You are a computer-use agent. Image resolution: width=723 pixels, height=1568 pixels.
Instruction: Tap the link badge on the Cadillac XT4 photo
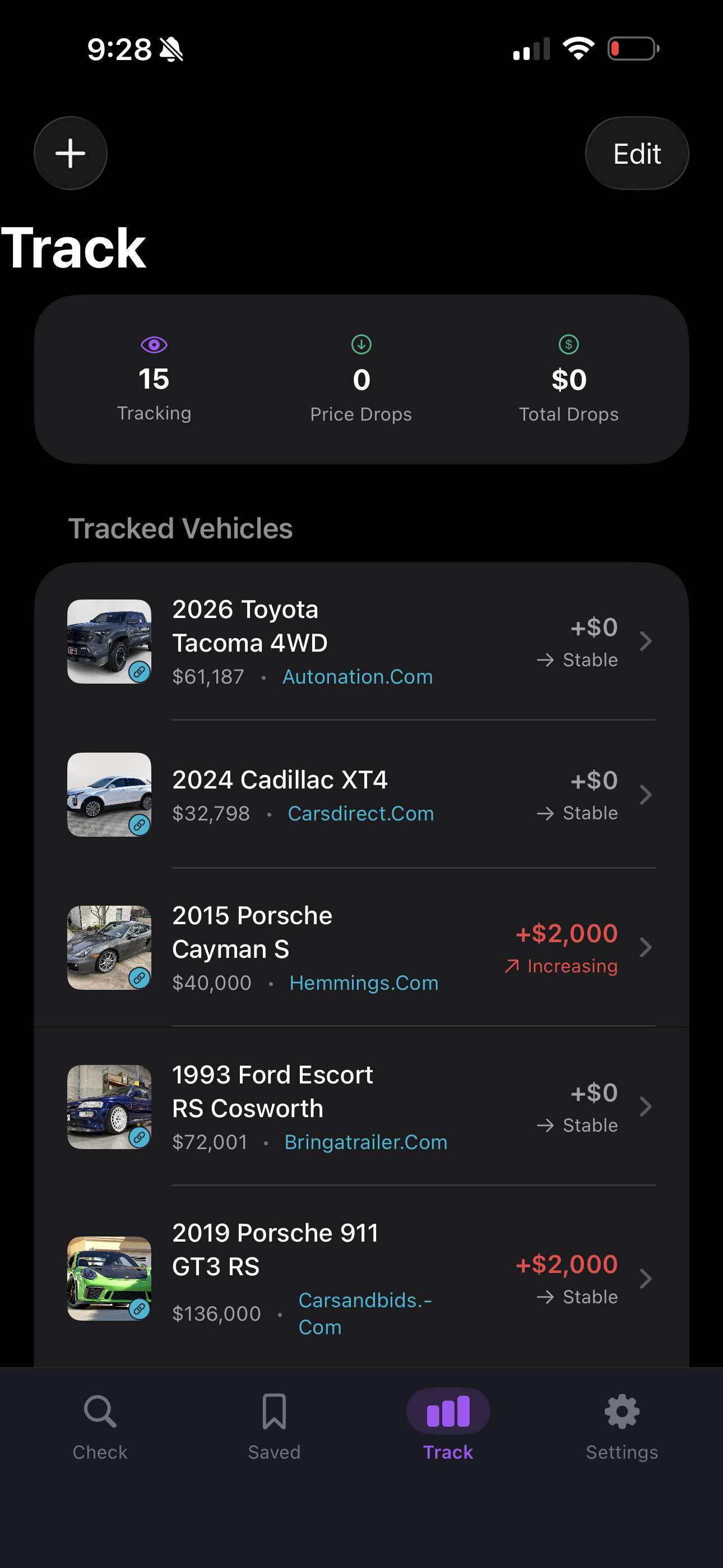point(140,825)
